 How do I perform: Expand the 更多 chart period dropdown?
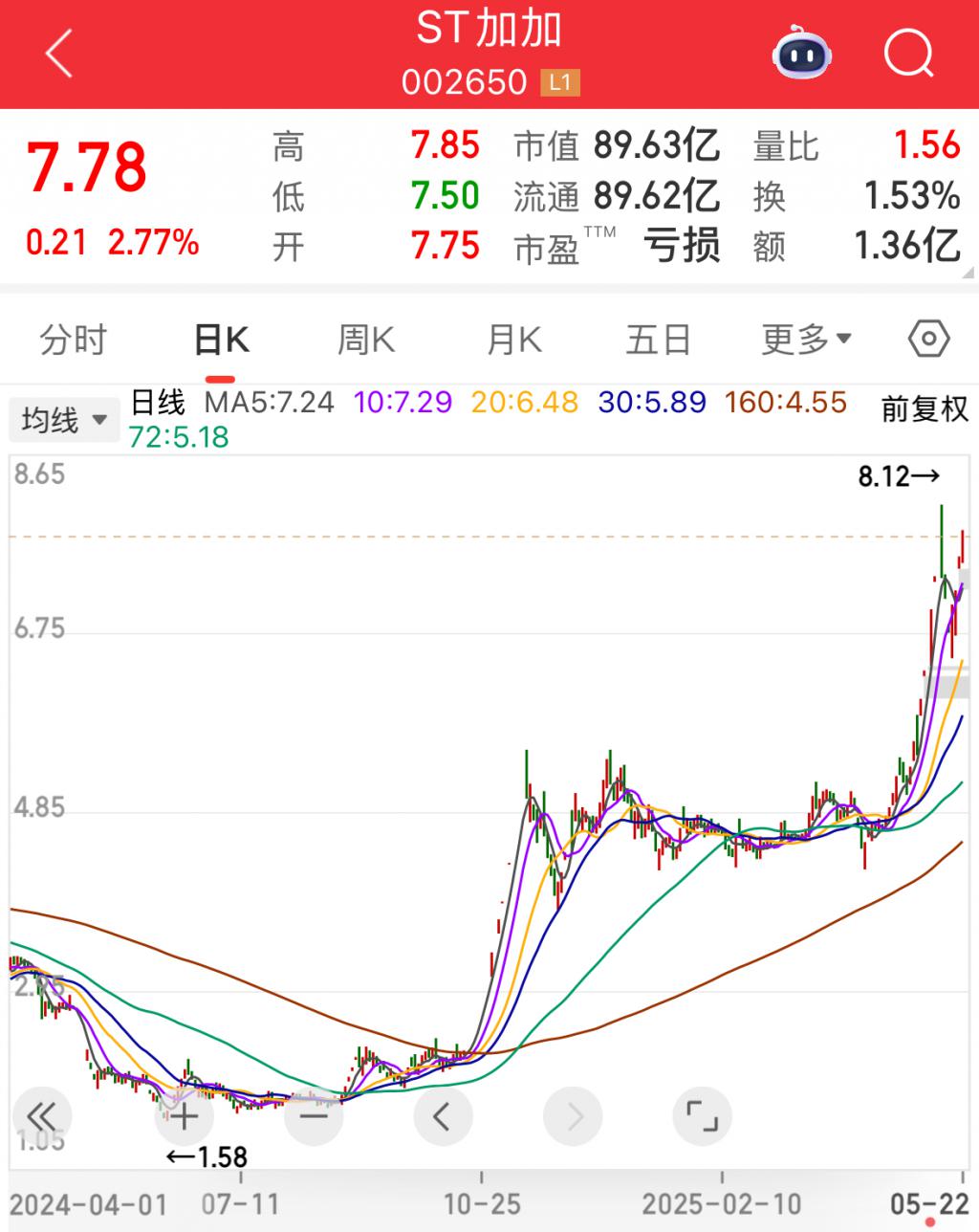coord(806,340)
